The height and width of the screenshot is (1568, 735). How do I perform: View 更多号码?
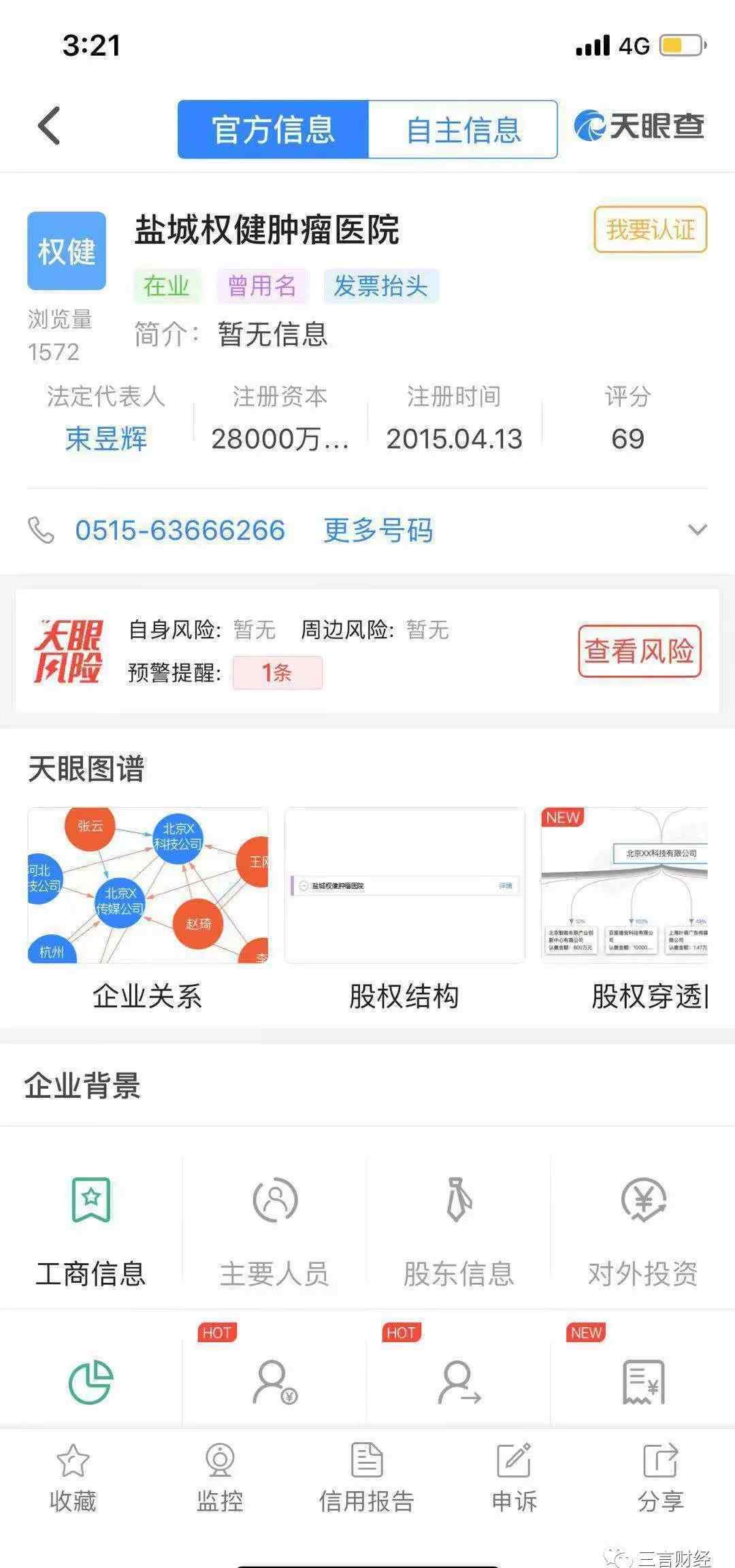[x=378, y=530]
